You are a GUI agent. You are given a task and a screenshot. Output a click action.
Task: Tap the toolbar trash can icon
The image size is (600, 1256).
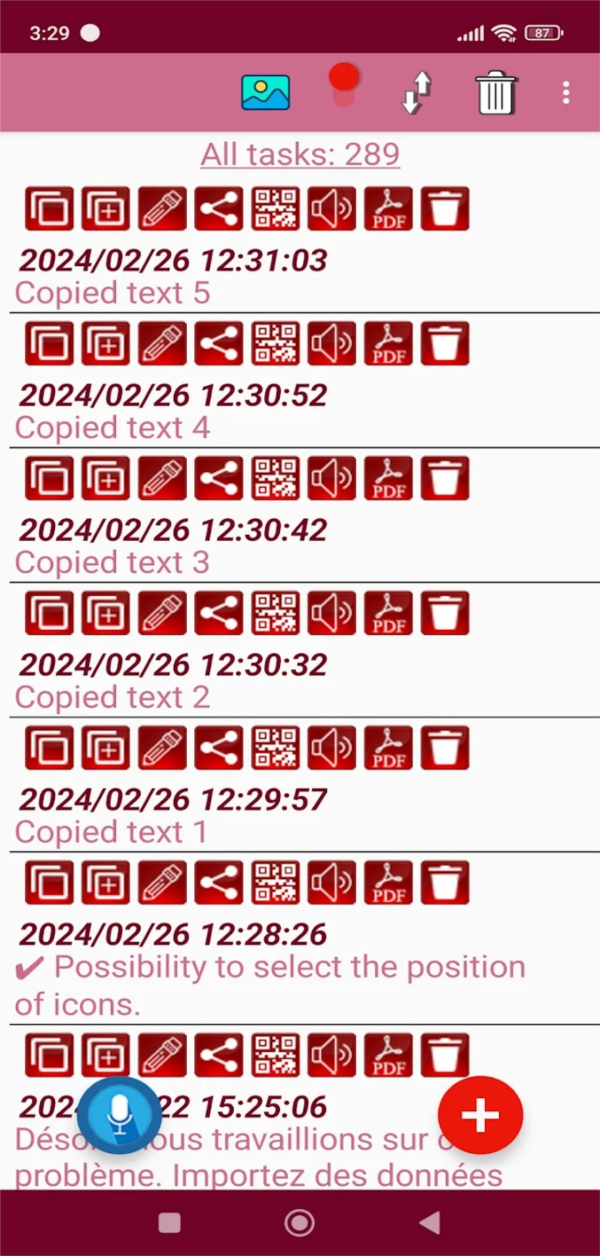[495, 93]
